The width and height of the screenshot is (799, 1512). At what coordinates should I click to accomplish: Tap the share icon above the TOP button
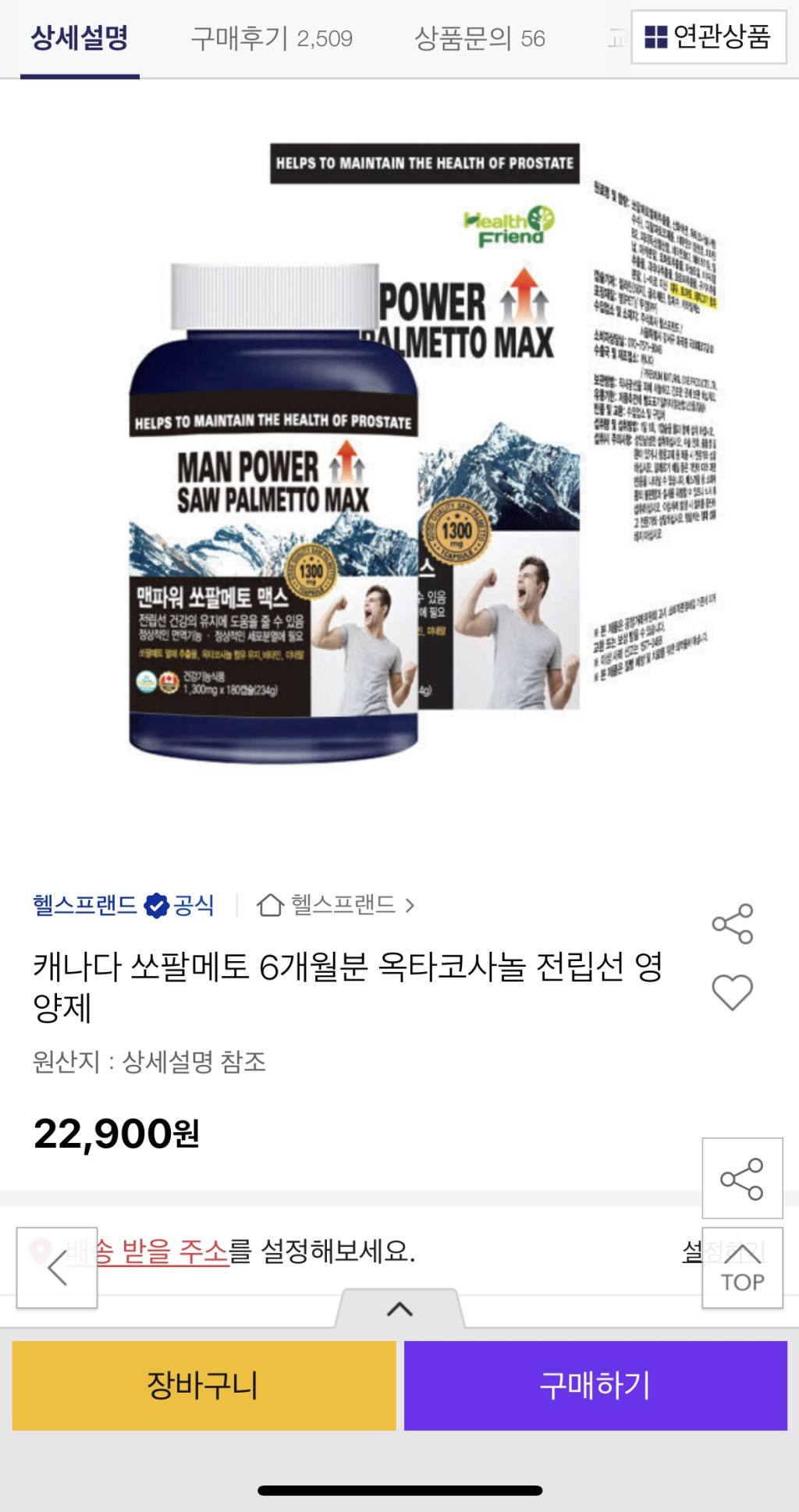tap(743, 1179)
